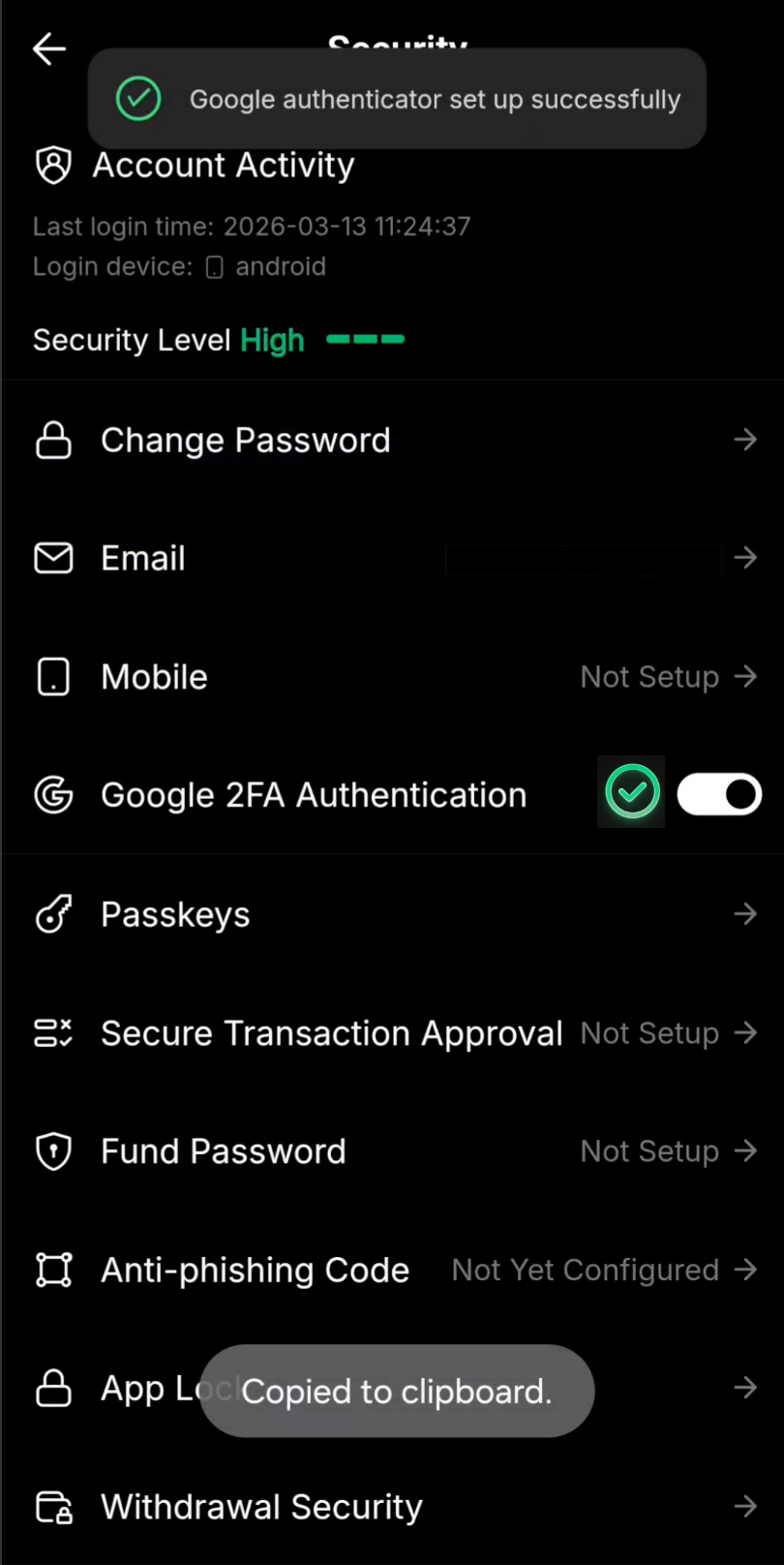The height and width of the screenshot is (1565, 784).
Task: Click the success checkmark in the notification banner
Action: click(x=138, y=98)
